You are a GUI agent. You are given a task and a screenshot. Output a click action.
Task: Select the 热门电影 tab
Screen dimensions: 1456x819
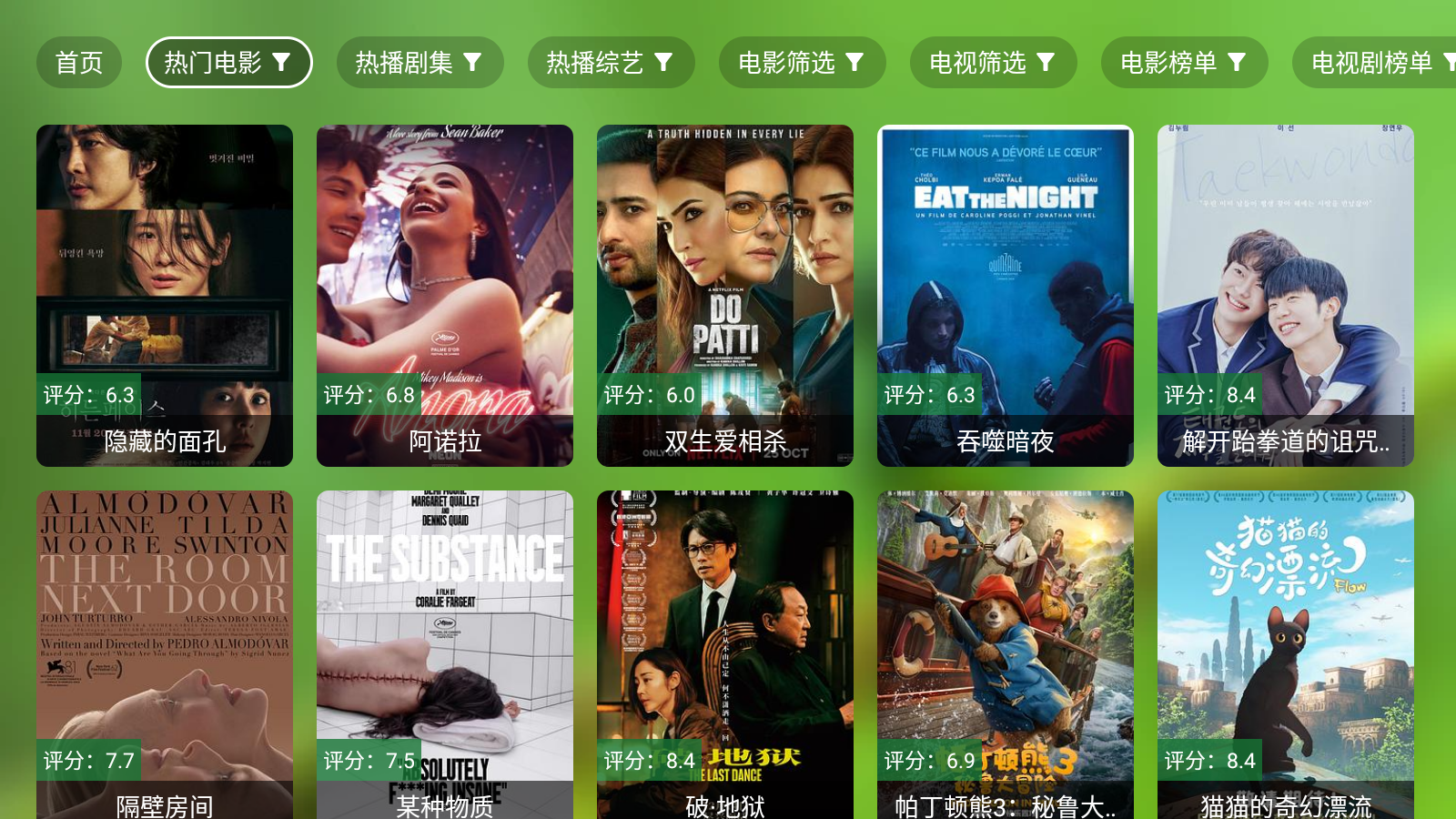[228, 63]
